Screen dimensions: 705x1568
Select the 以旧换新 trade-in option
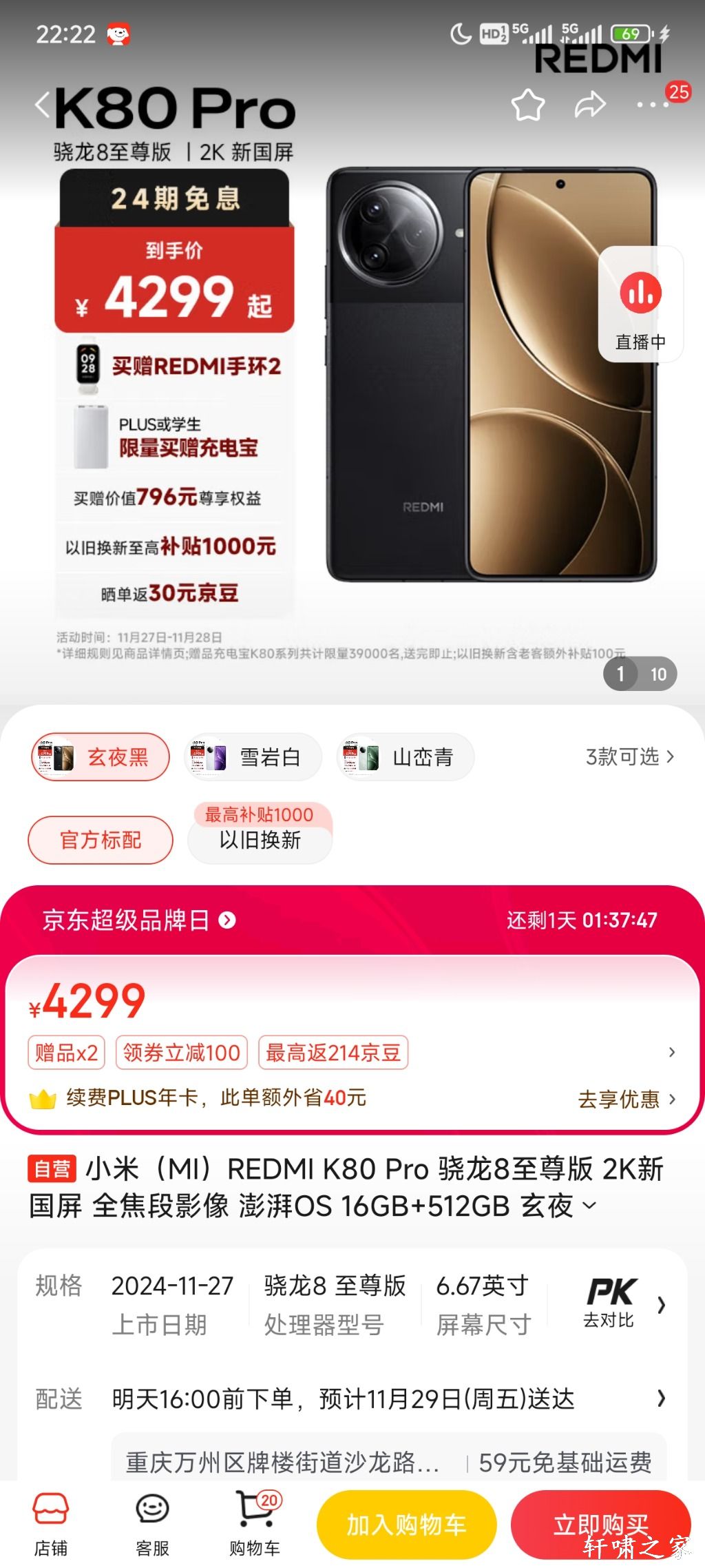pyautogui.click(x=260, y=839)
